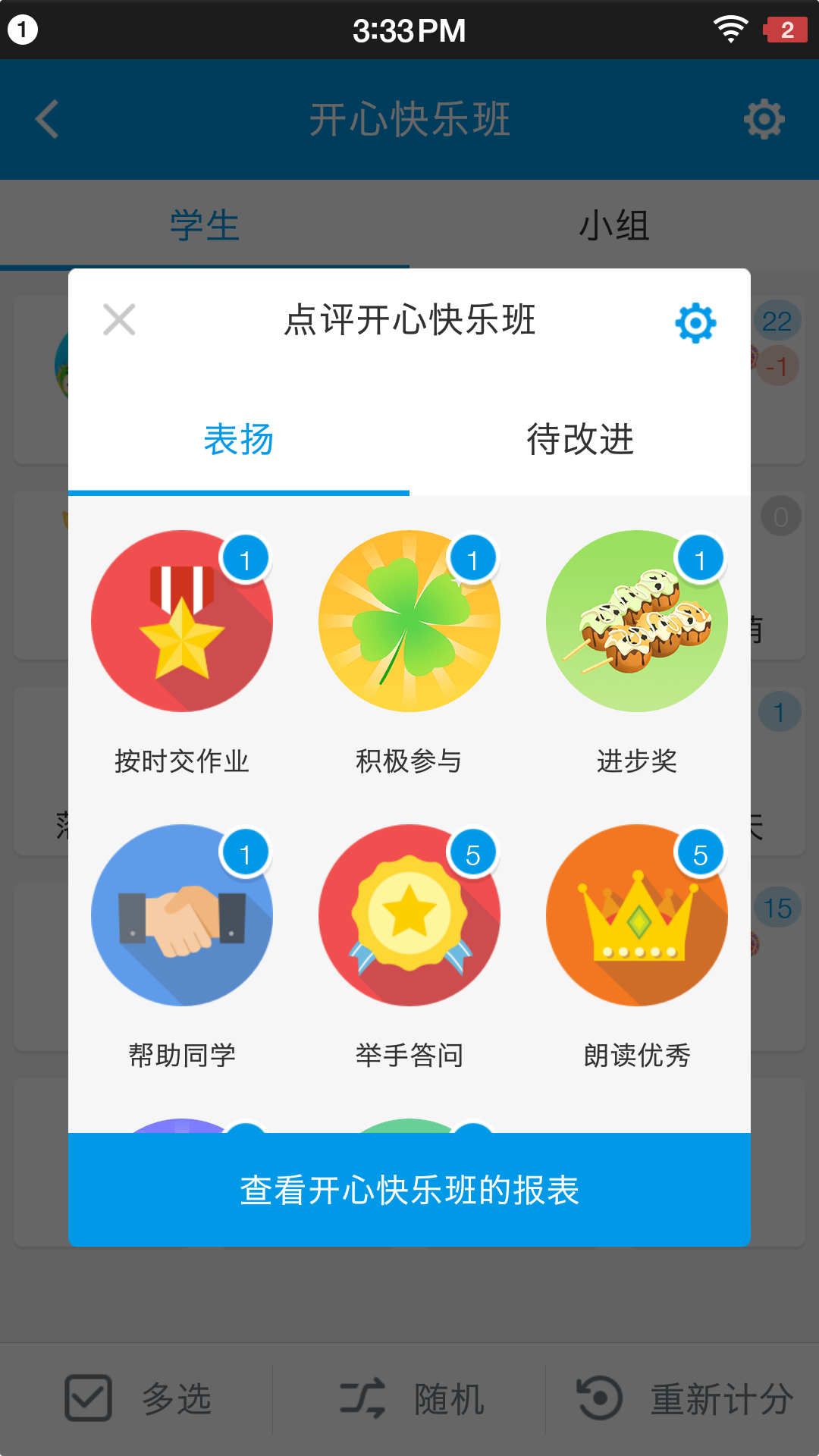The width and height of the screenshot is (819, 1456).
Task: View 查看开心快乐班的报表 report
Action: point(409,1190)
